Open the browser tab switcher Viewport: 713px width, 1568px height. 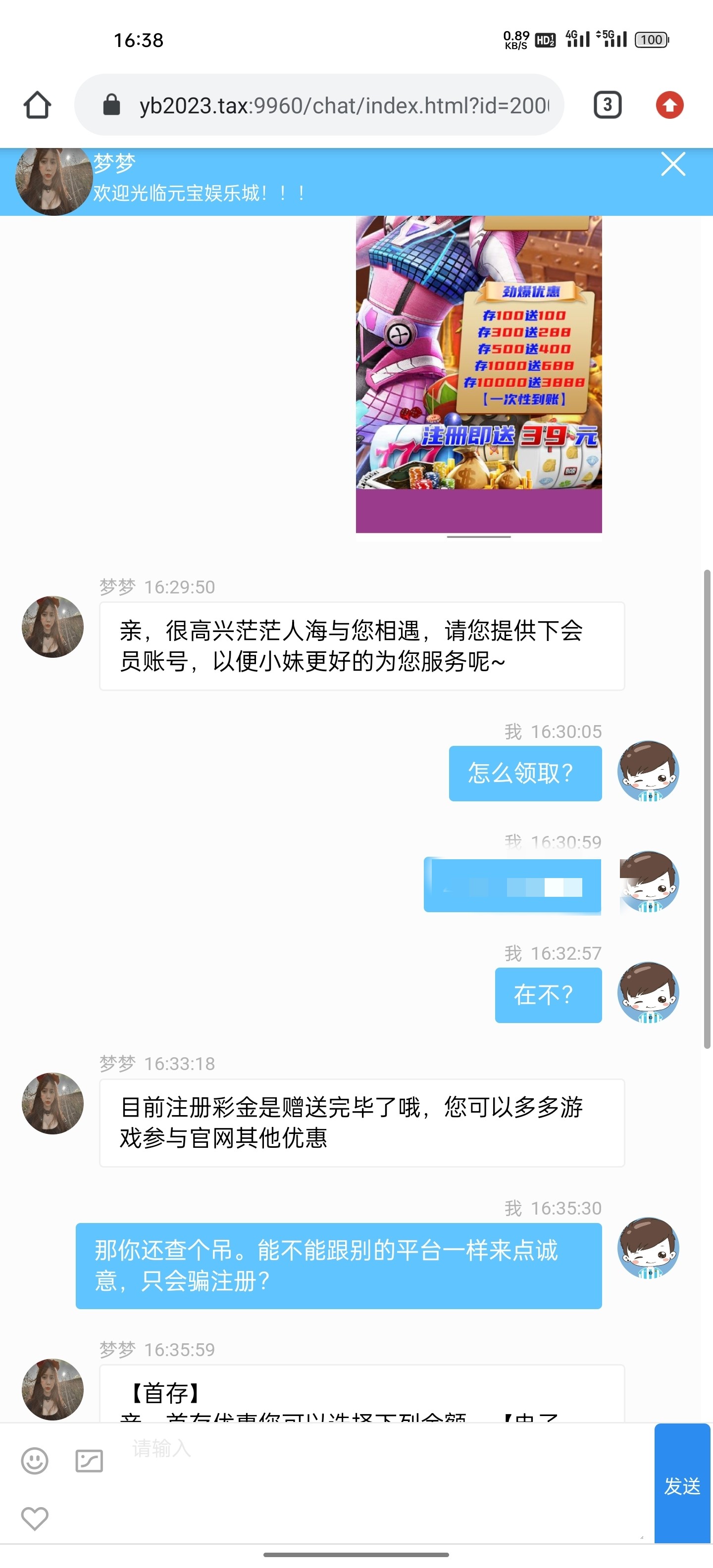click(x=607, y=105)
